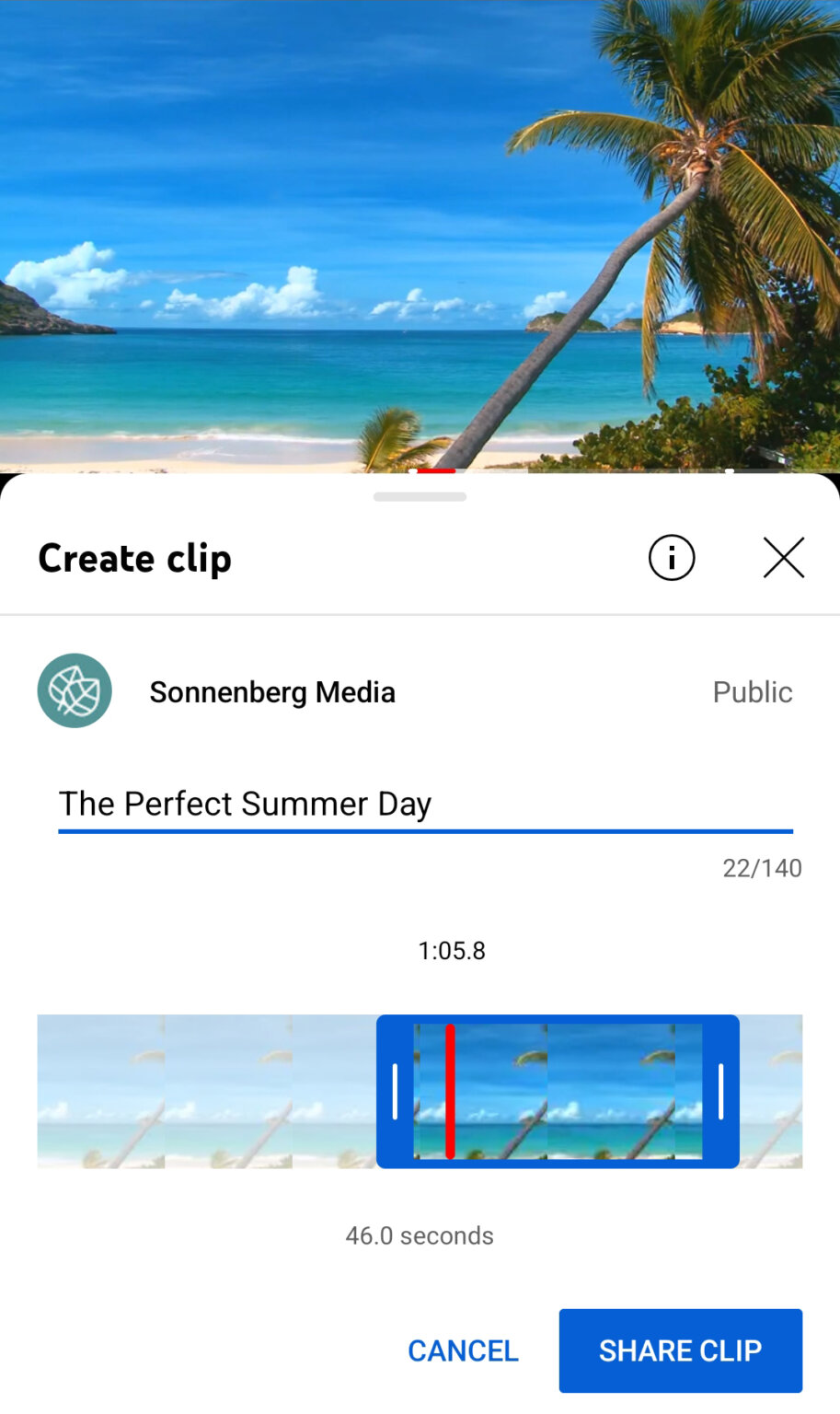Cancel the clip creation
Screen dimensions: 840x1414
[x=462, y=1350]
